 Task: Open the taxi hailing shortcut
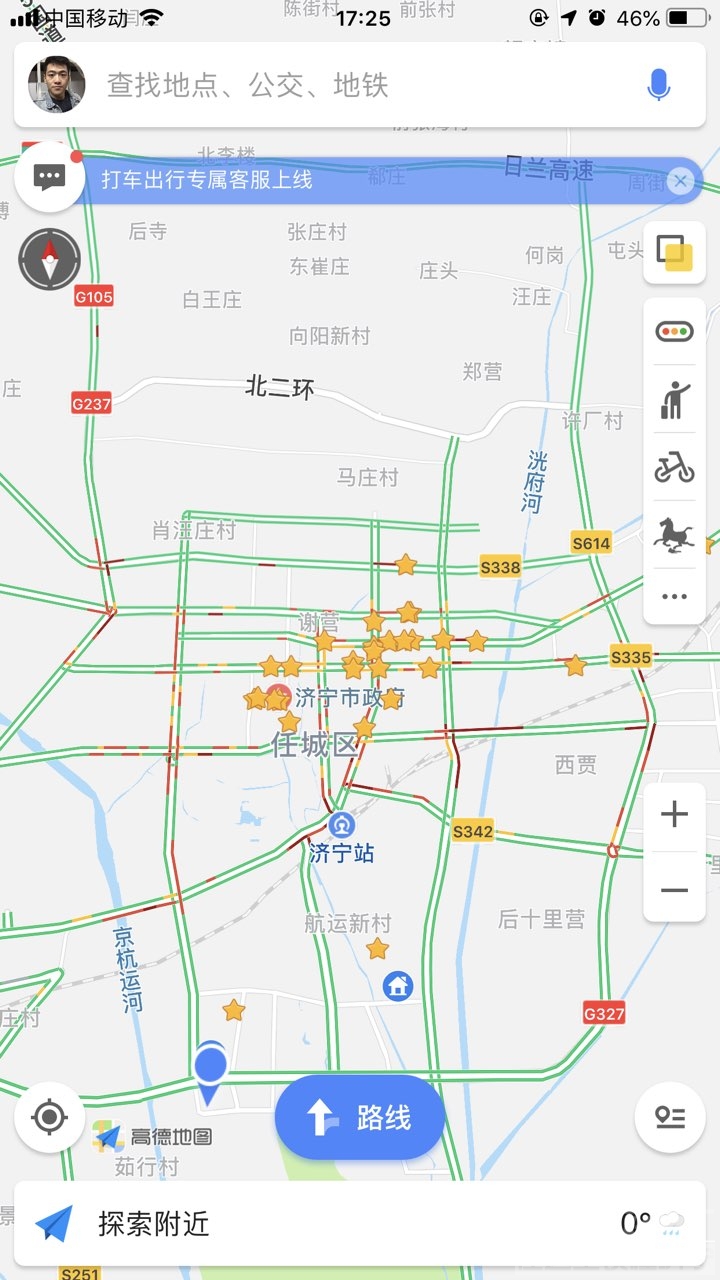pyautogui.click(x=675, y=399)
